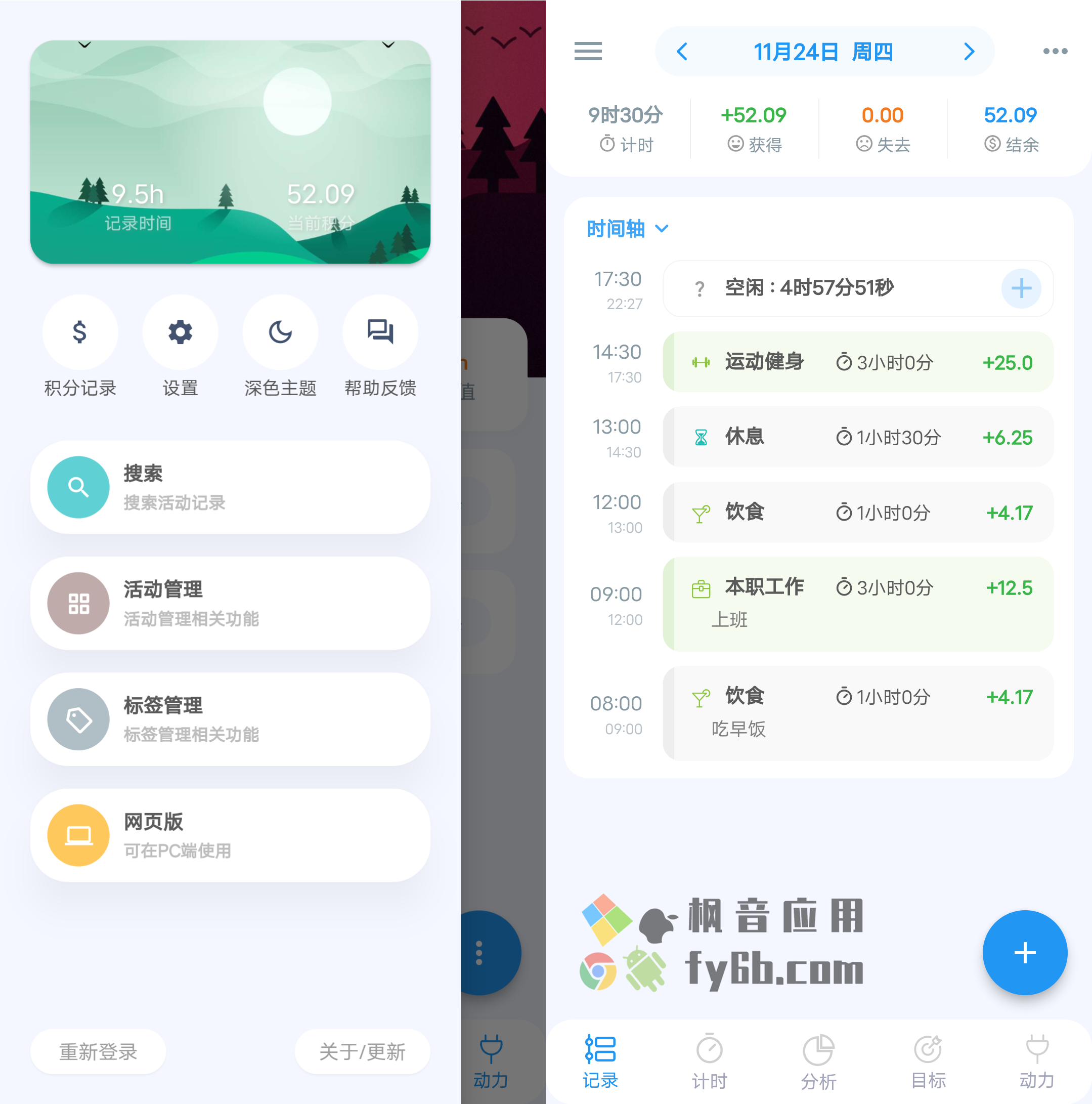Go to the next day
Screen dimensions: 1092x1104
[969, 52]
